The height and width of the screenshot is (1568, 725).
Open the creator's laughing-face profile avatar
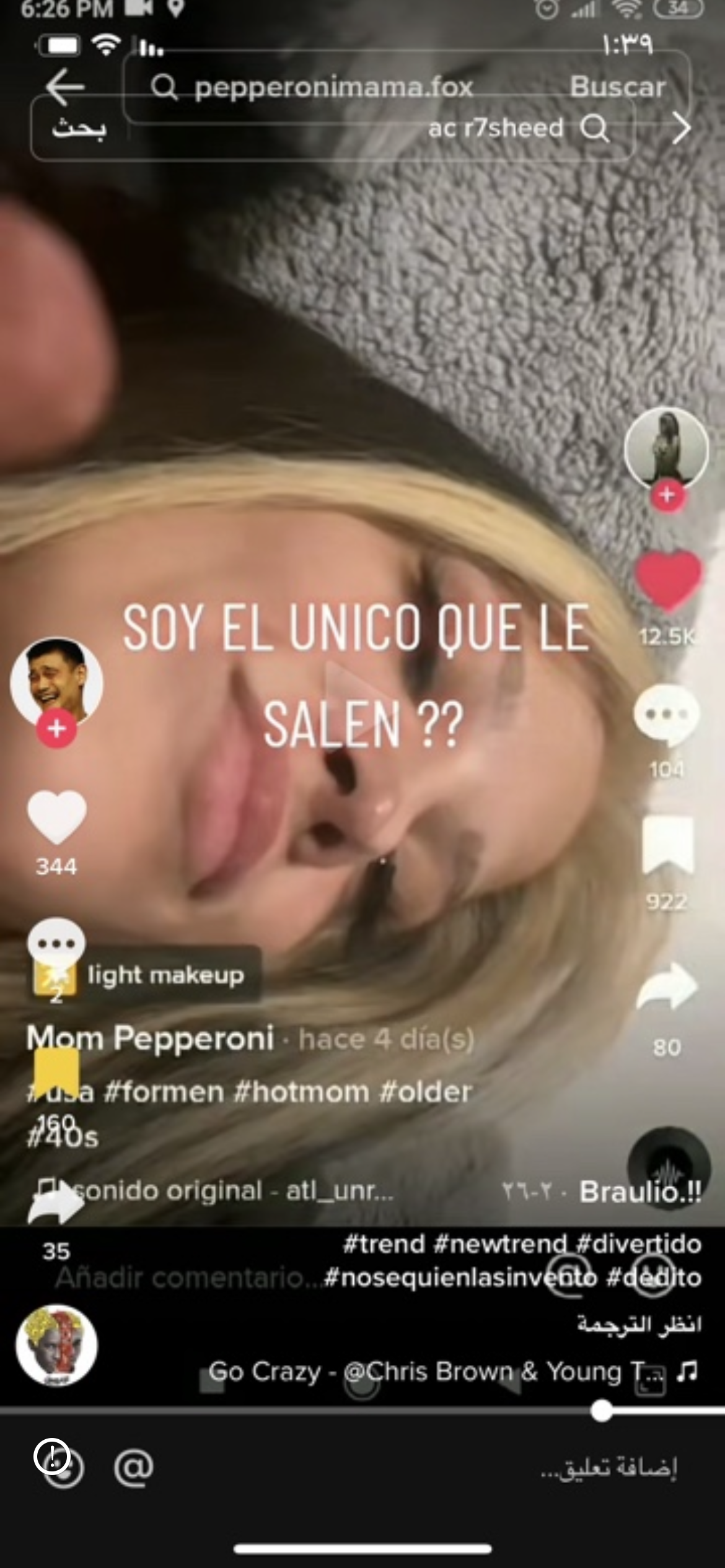[x=56, y=681]
